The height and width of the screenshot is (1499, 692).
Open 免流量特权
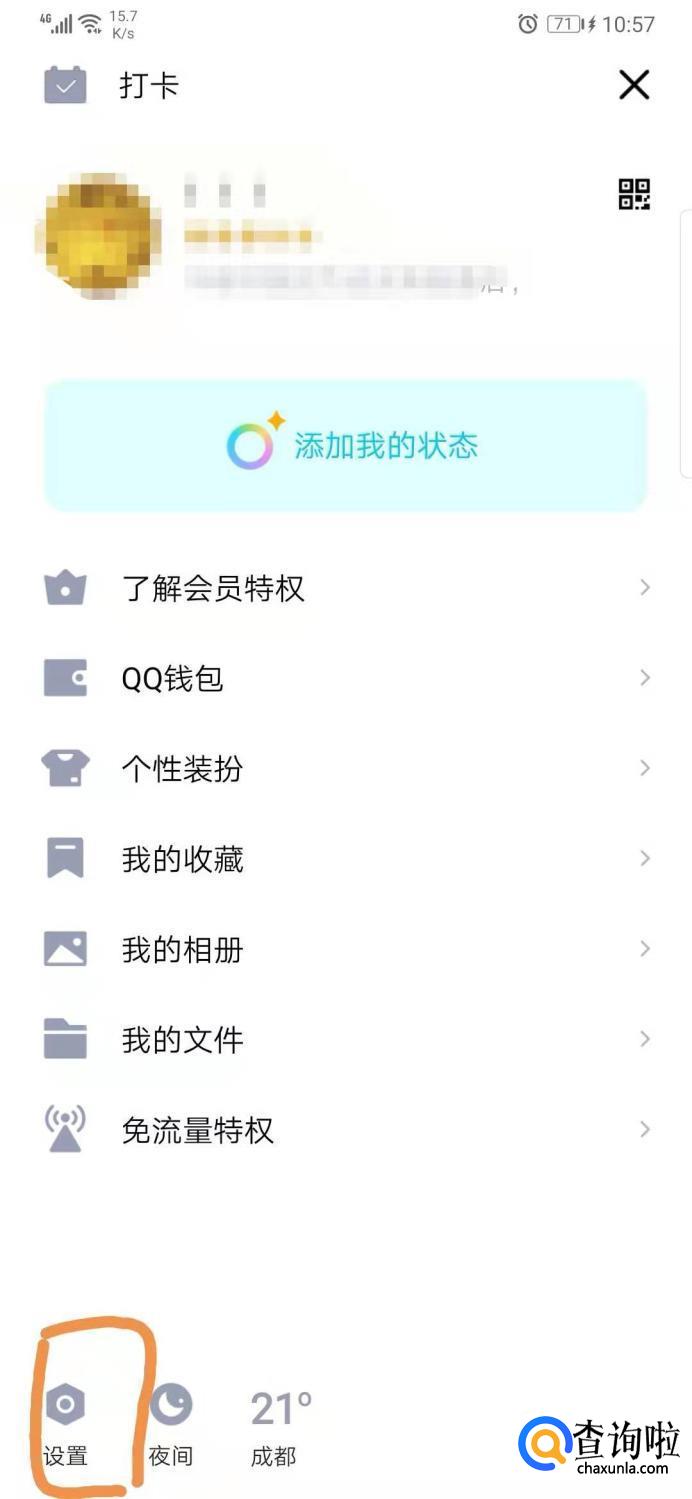pos(346,1130)
